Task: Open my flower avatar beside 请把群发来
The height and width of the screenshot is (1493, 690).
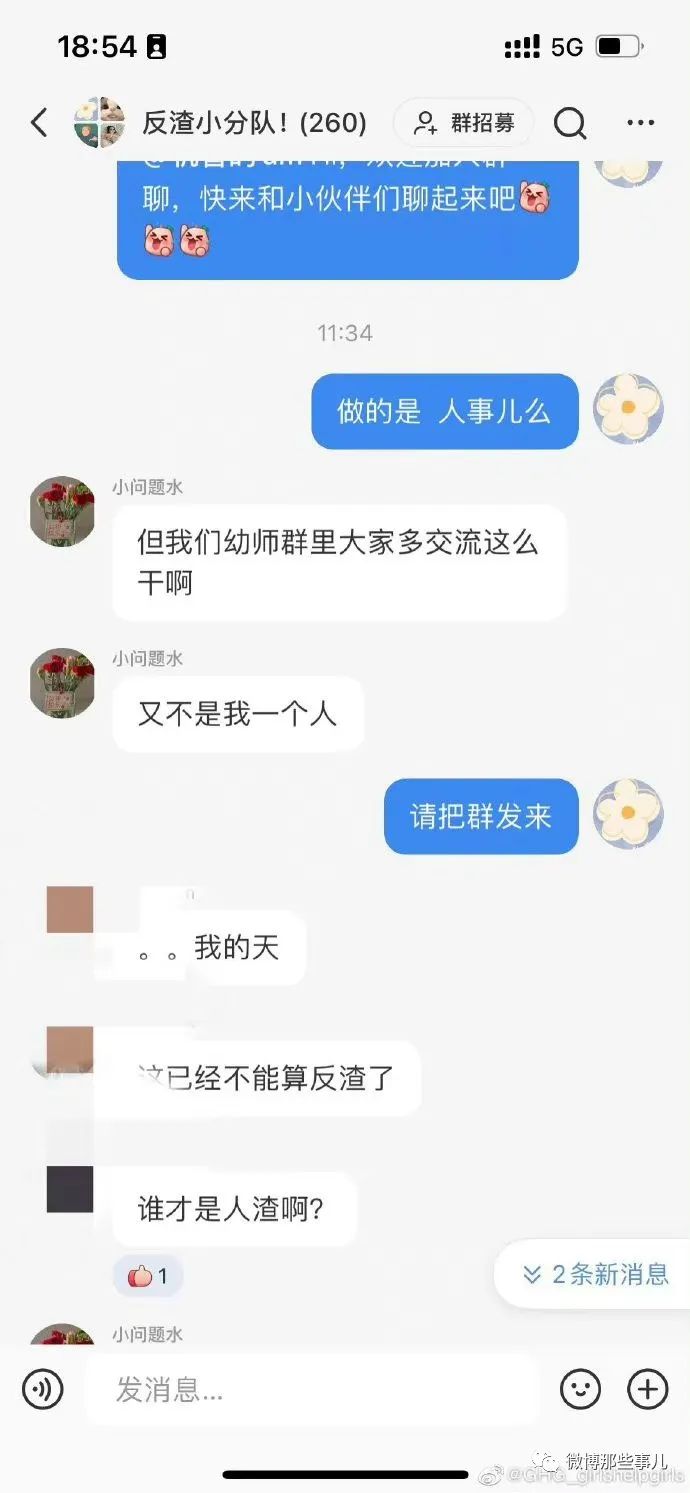Action: [x=628, y=814]
